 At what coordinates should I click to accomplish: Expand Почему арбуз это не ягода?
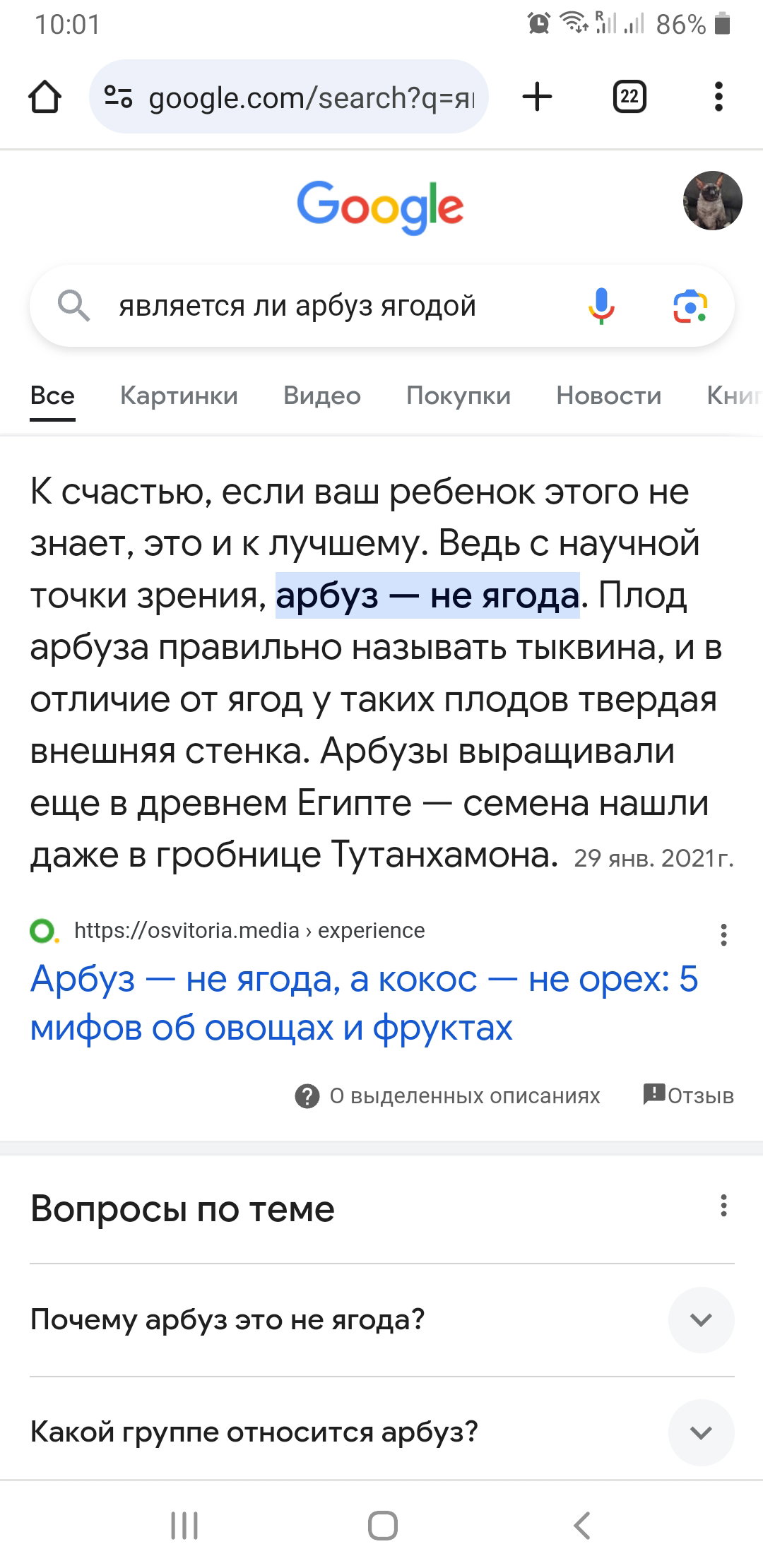tap(382, 1319)
